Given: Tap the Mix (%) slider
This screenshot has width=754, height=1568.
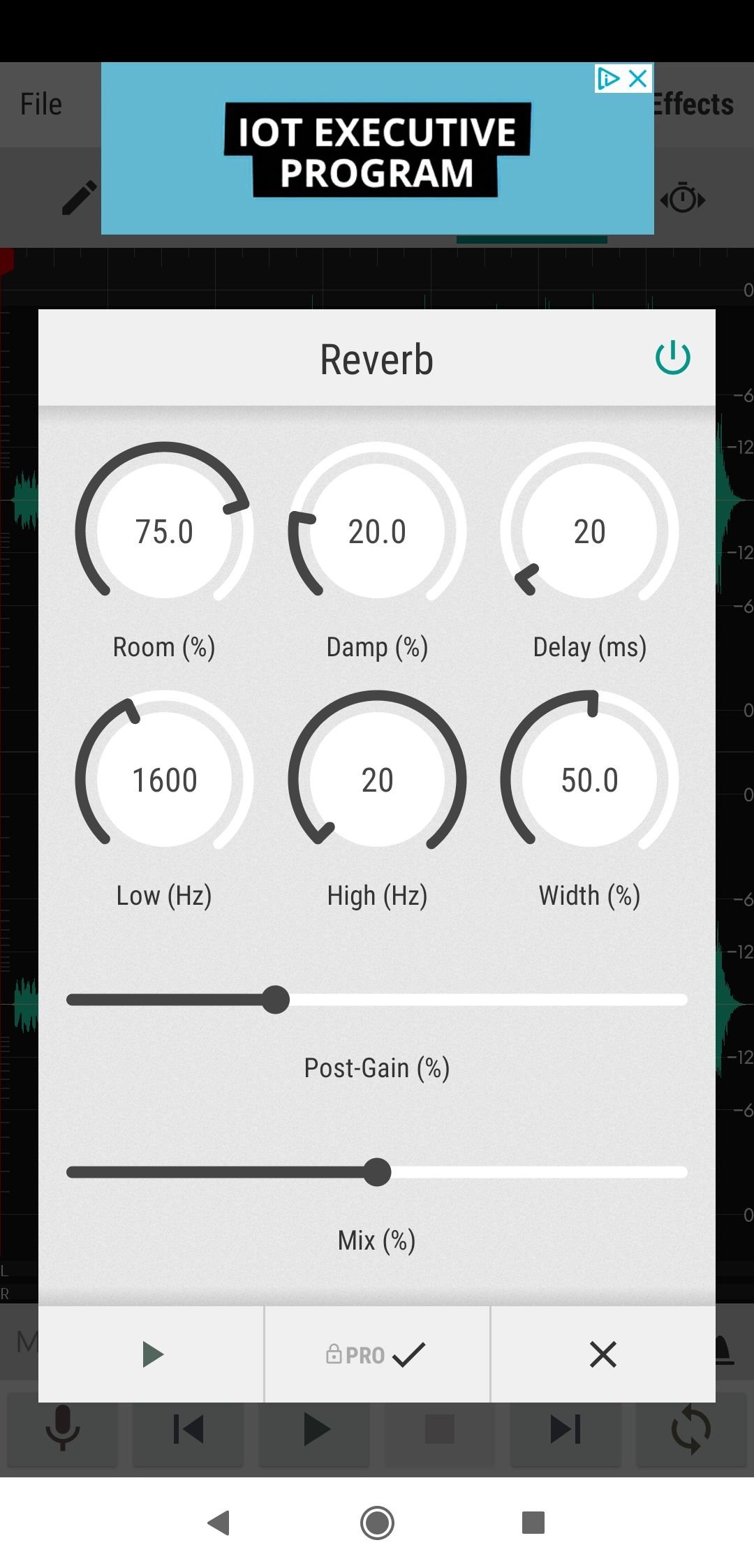Looking at the screenshot, I should click(377, 1172).
